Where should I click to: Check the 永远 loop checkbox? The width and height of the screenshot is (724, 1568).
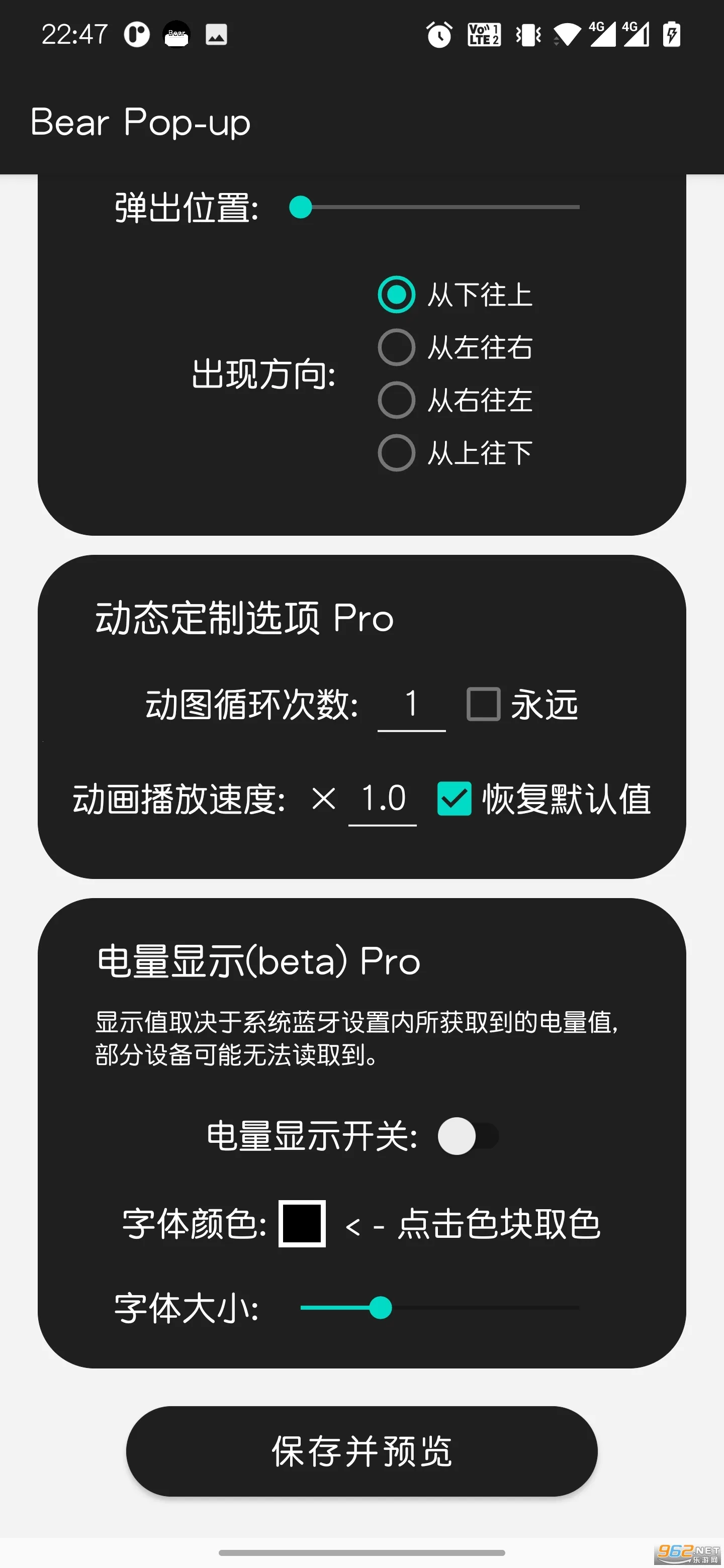[x=484, y=704]
